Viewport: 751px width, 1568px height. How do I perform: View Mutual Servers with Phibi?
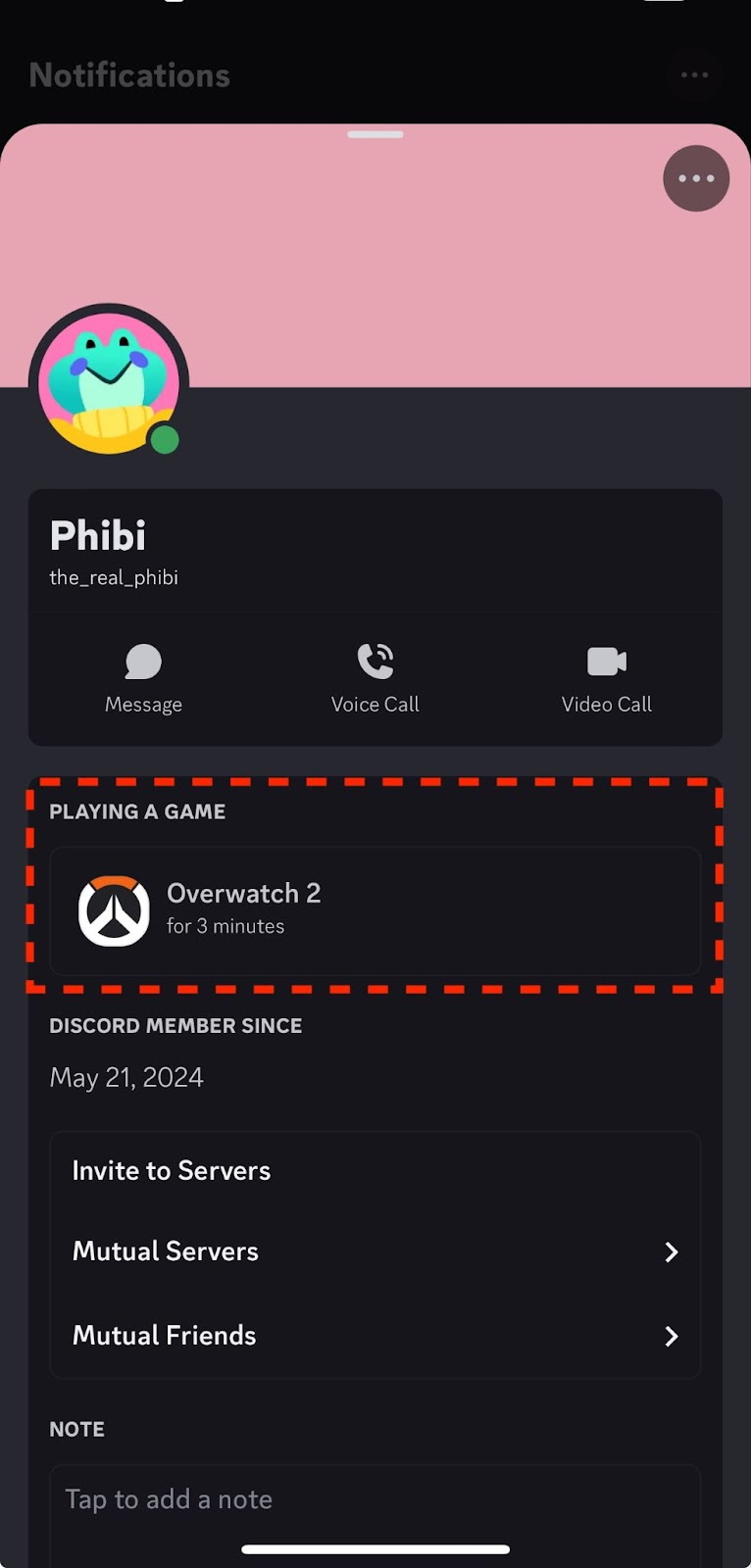tap(375, 1251)
